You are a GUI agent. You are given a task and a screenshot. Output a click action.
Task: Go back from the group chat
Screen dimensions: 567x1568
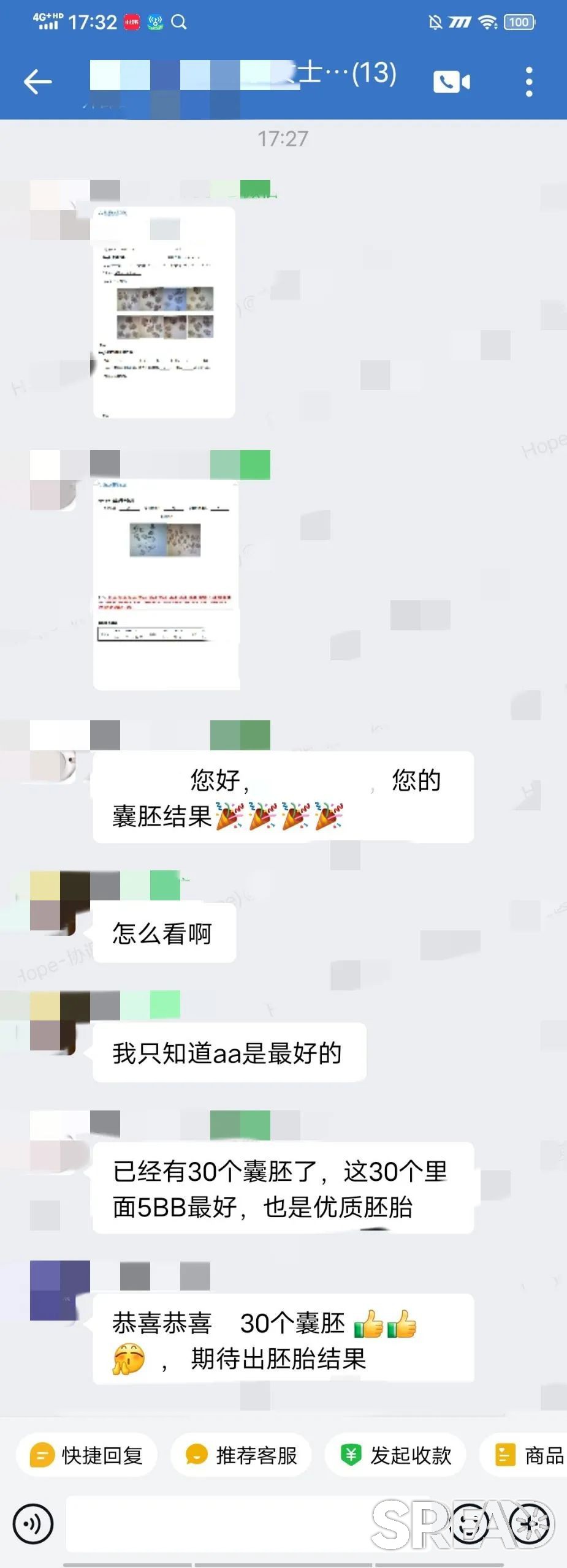click(37, 81)
